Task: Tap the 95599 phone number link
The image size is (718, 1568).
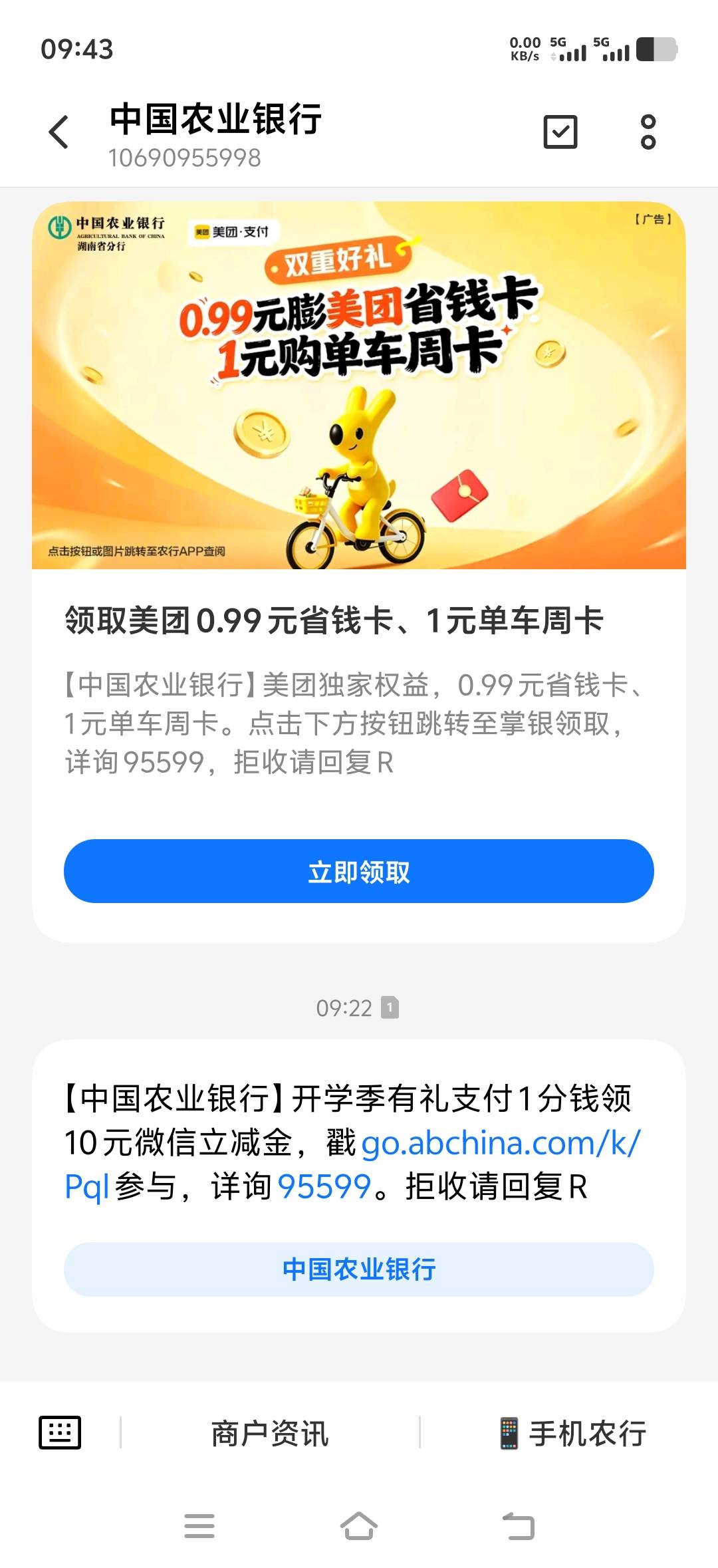Action: 324,1187
